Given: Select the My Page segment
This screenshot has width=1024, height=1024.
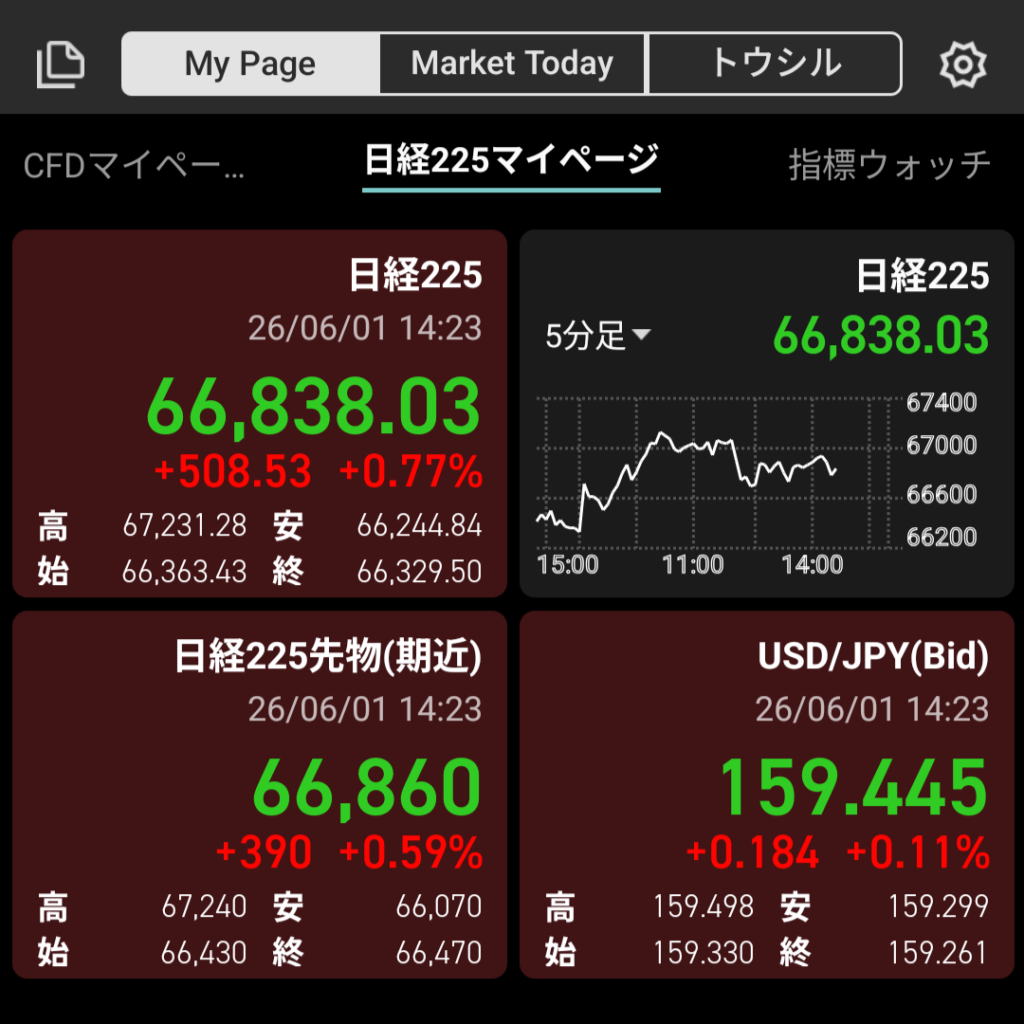Looking at the screenshot, I should (x=251, y=64).
